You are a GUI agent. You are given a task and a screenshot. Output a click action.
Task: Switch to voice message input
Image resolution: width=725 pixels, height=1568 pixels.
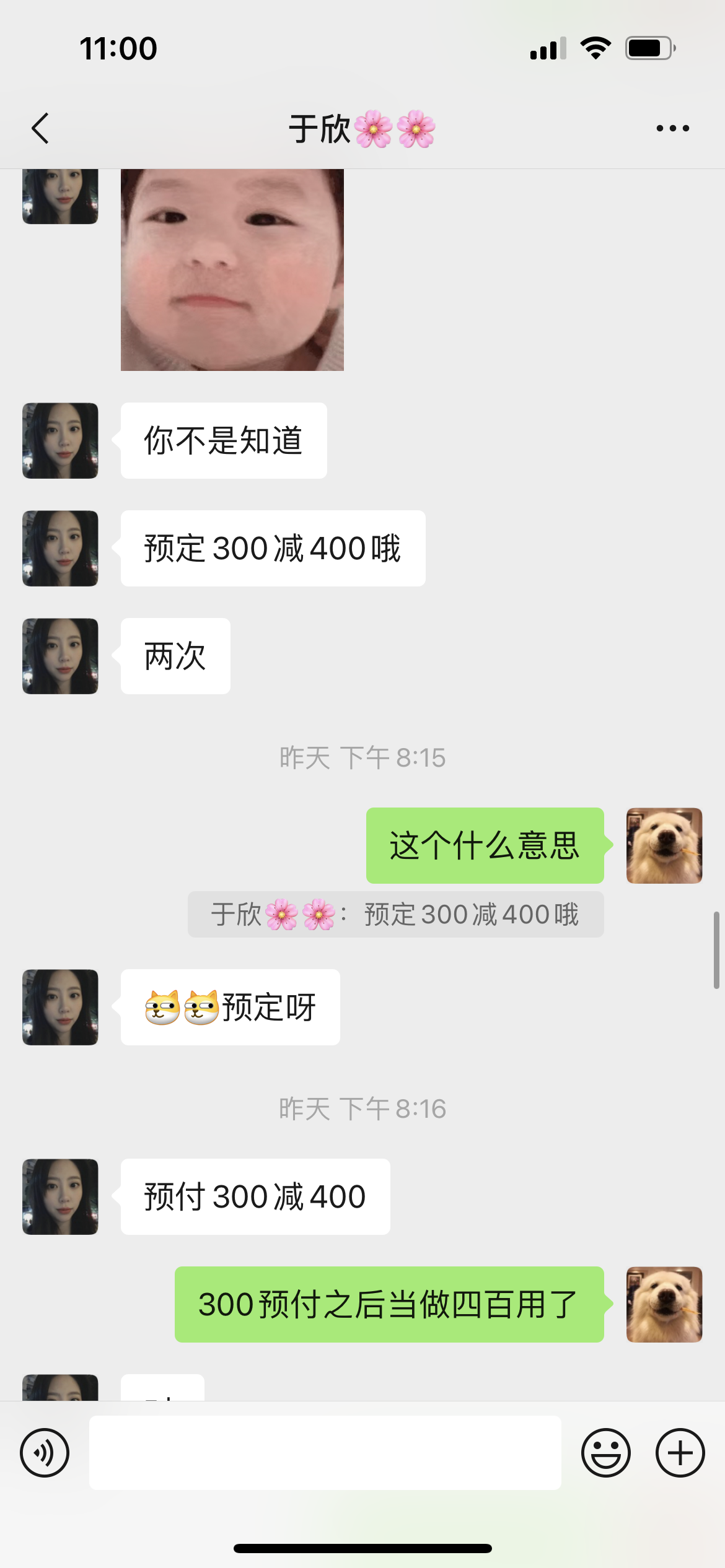[45, 1453]
